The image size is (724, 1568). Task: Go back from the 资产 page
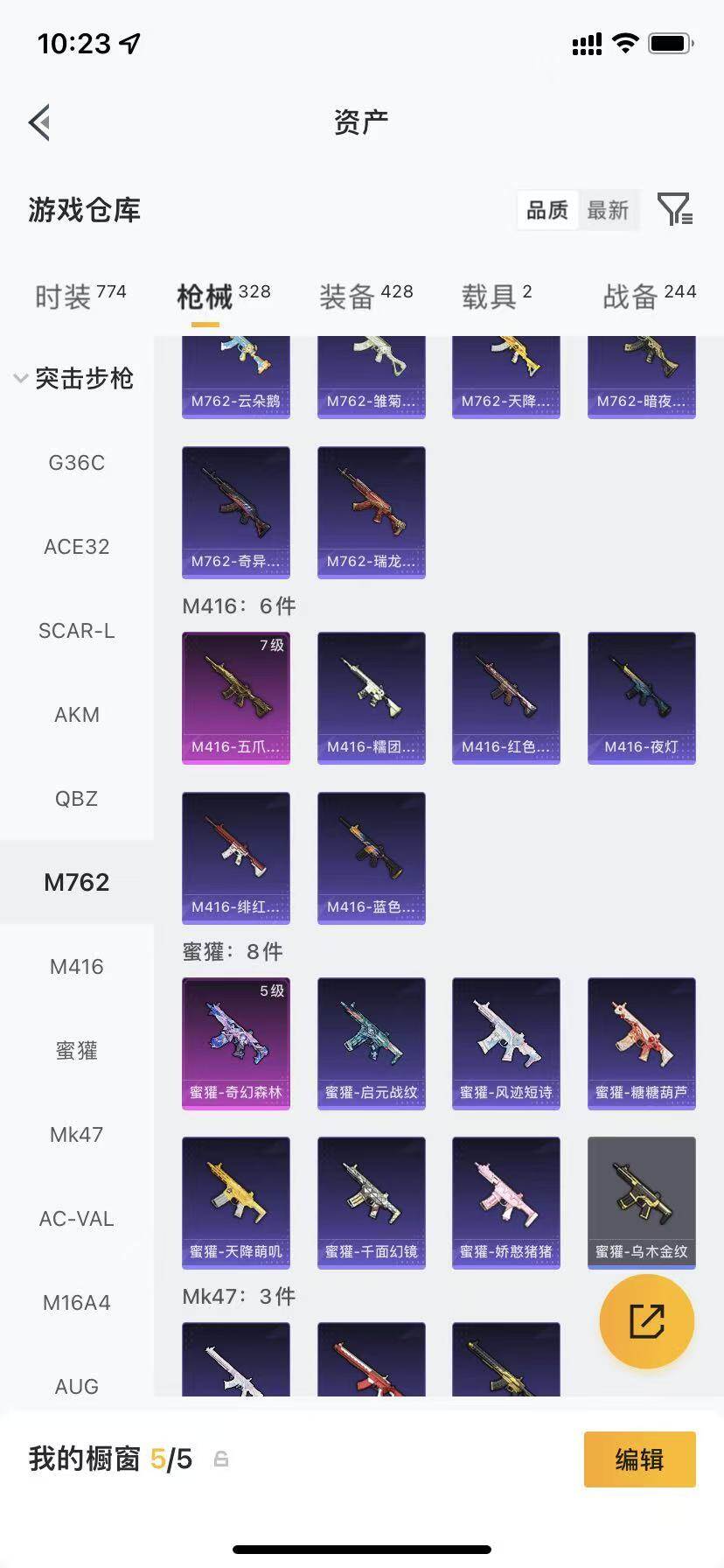coord(39,122)
